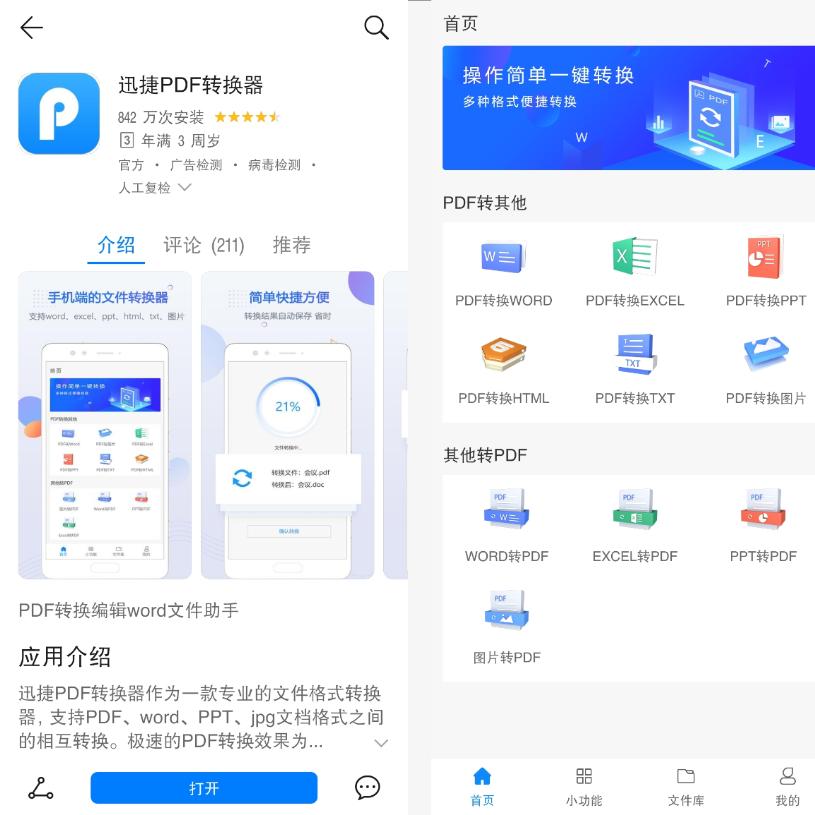The height and width of the screenshot is (815, 815).
Task: Open 图片转PDF tool
Action: (506, 628)
